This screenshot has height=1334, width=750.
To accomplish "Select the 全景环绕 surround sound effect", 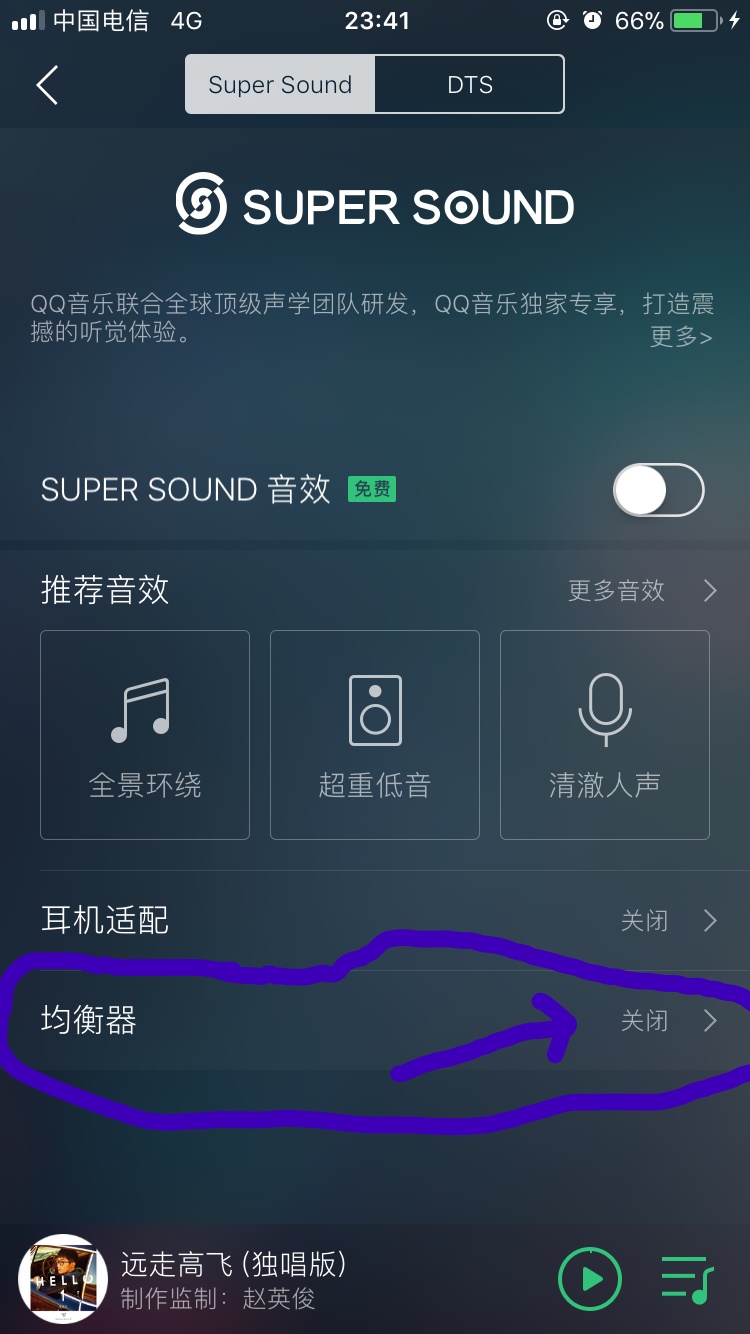I will (144, 733).
